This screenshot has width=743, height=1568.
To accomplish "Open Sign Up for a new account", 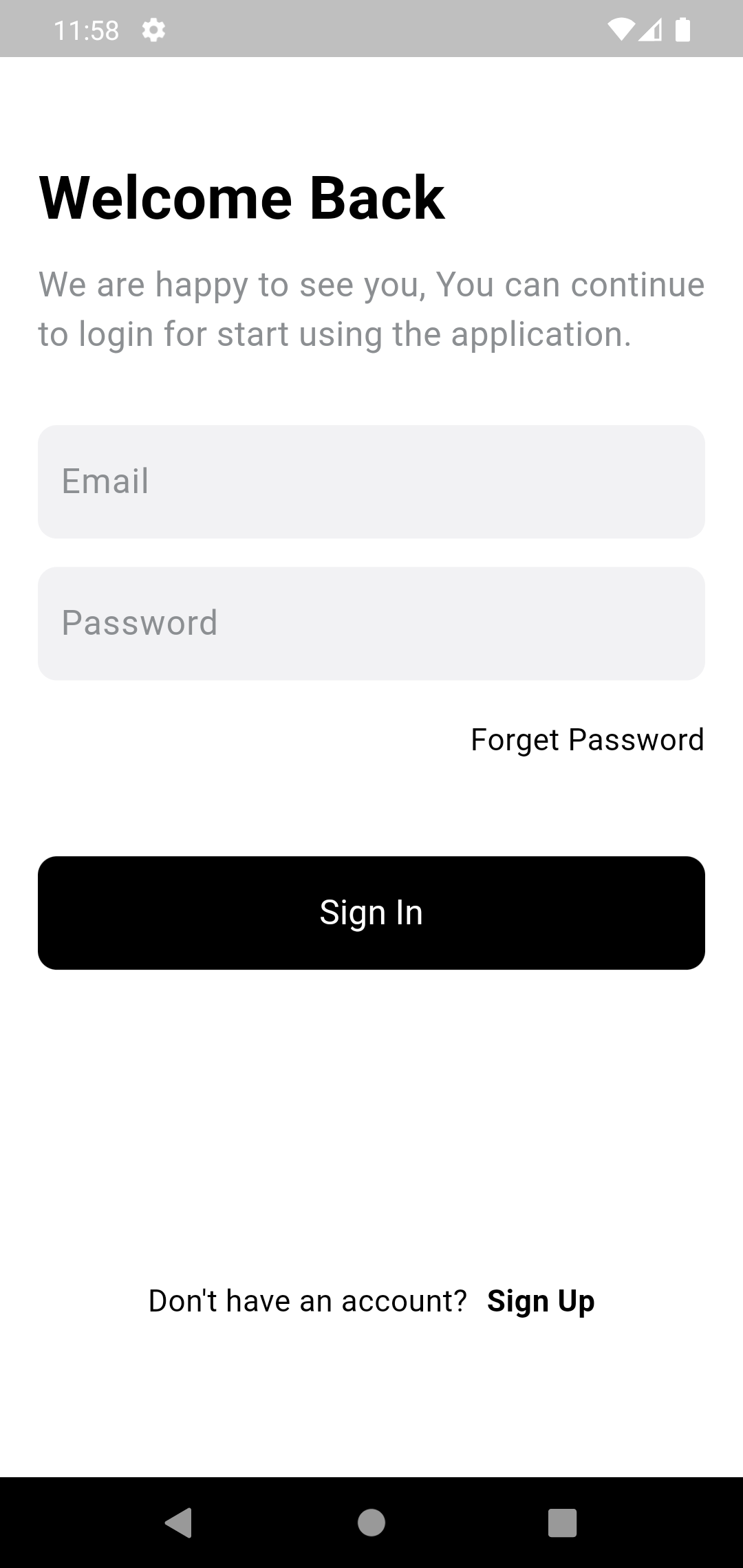I will (541, 1300).
